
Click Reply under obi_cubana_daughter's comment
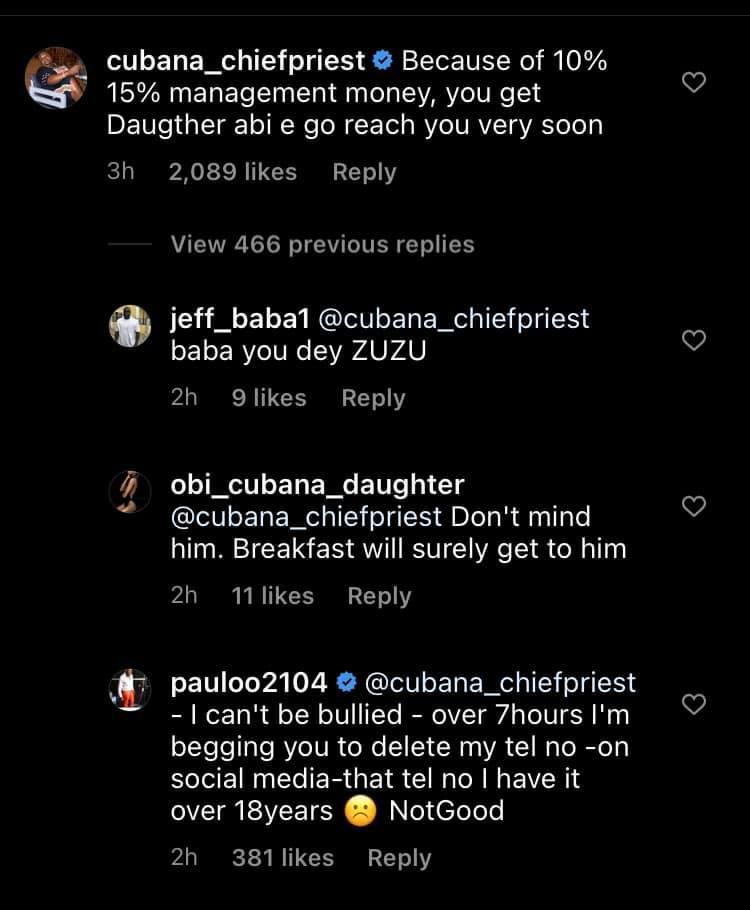379,595
